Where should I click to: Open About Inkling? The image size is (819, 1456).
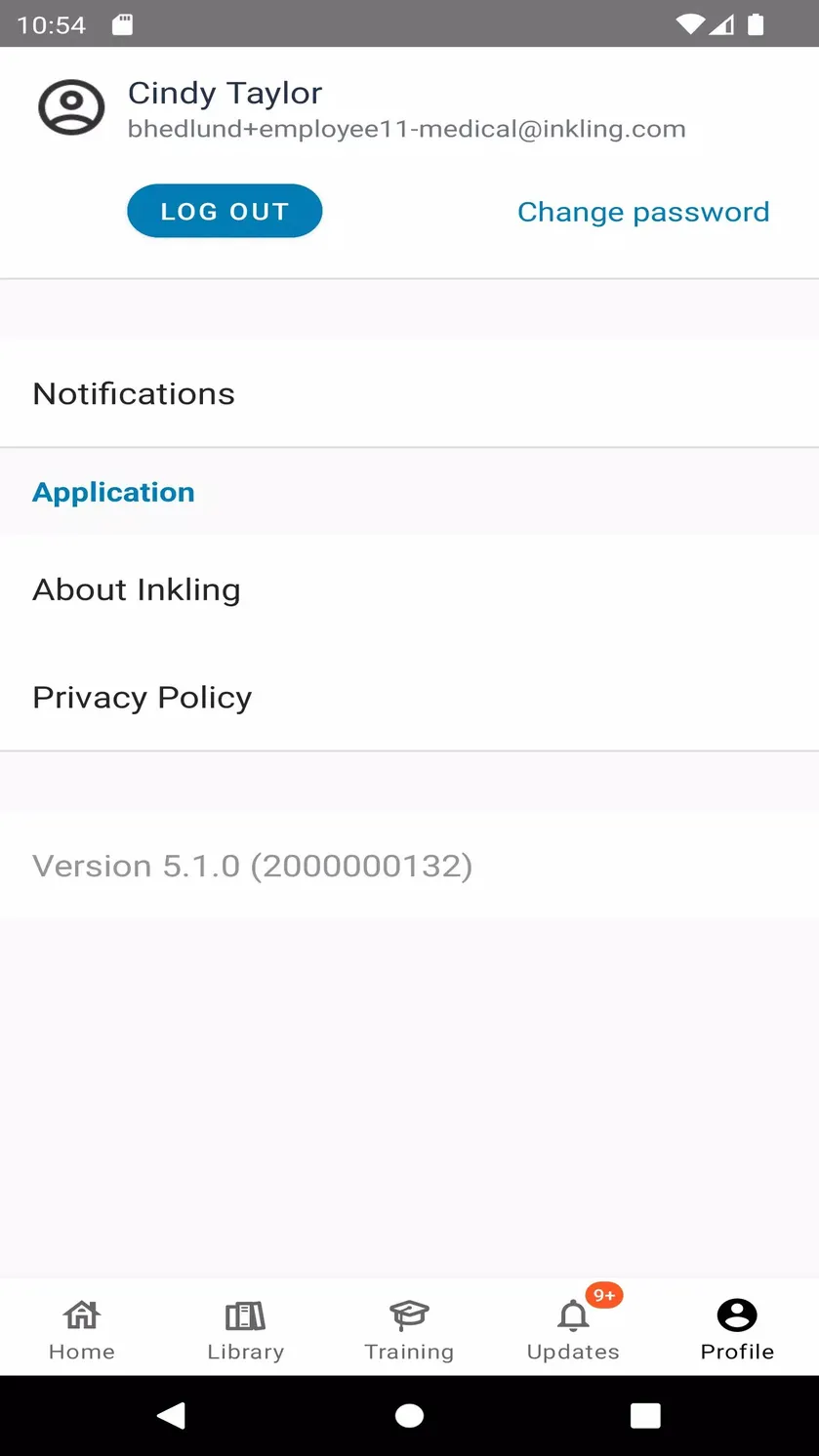coord(409,589)
